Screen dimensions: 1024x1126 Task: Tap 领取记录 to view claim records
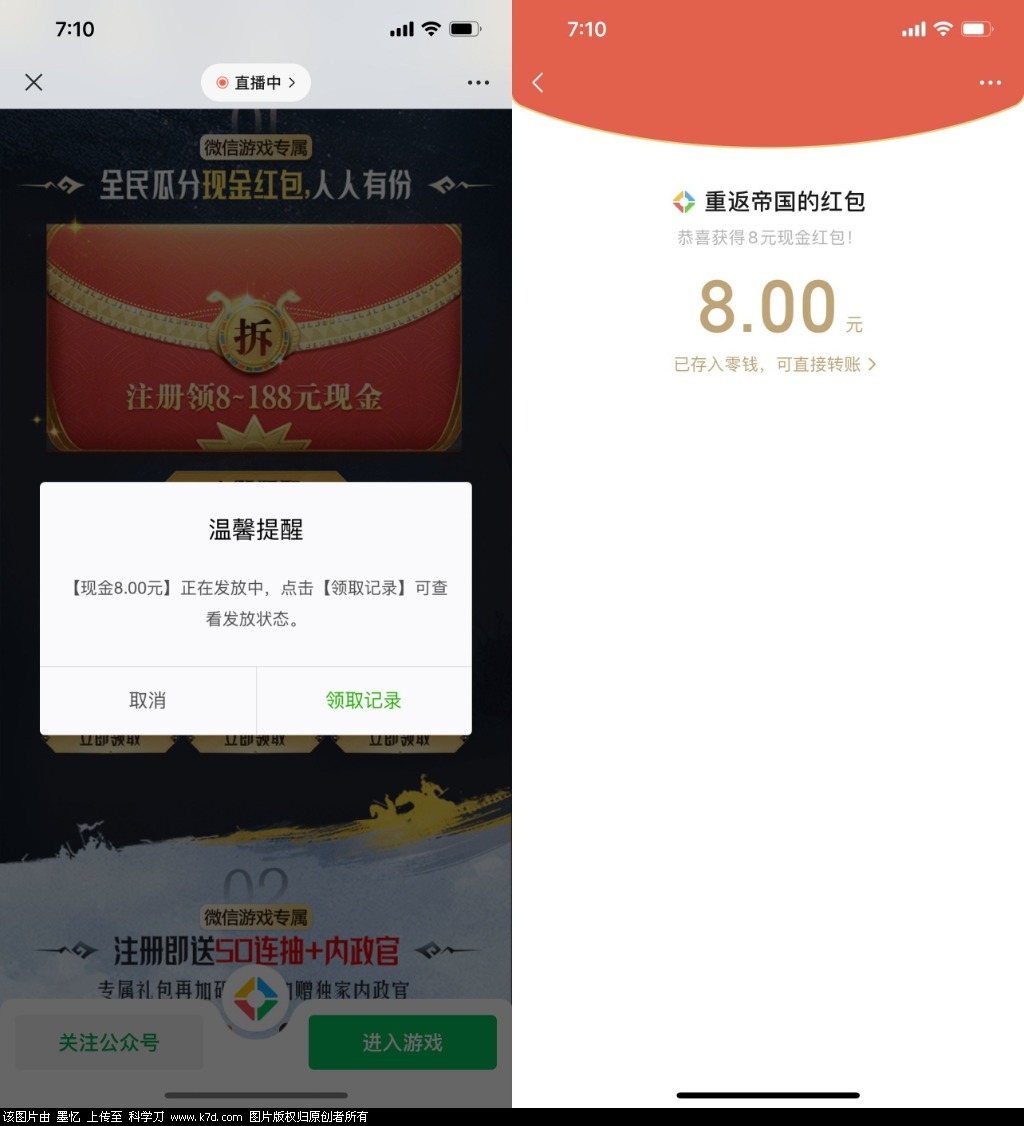tap(364, 701)
